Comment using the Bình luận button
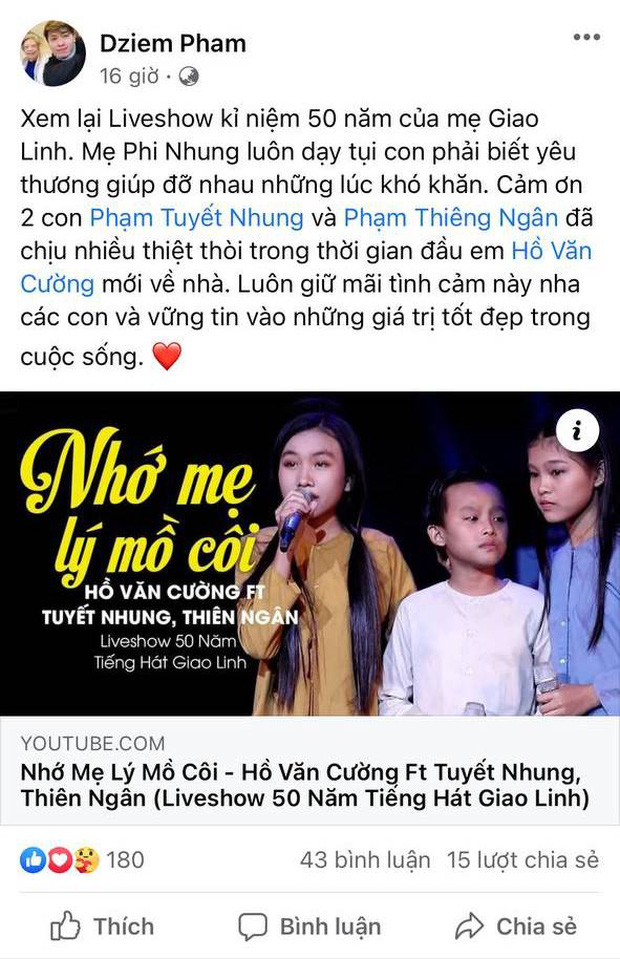The width and height of the screenshot is (620, 959). pos(310,926)
